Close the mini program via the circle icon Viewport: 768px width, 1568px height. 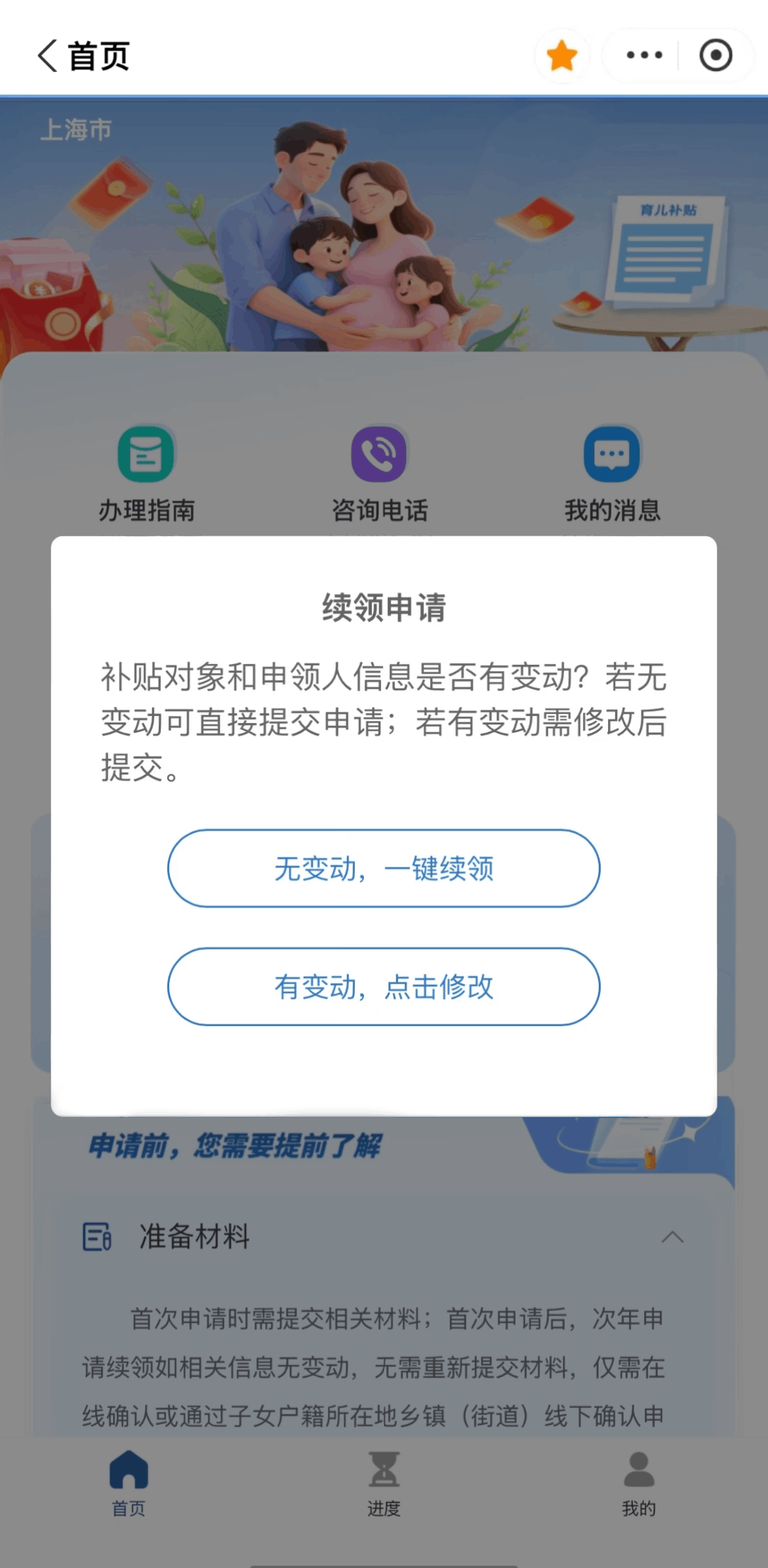pos(715,55)
